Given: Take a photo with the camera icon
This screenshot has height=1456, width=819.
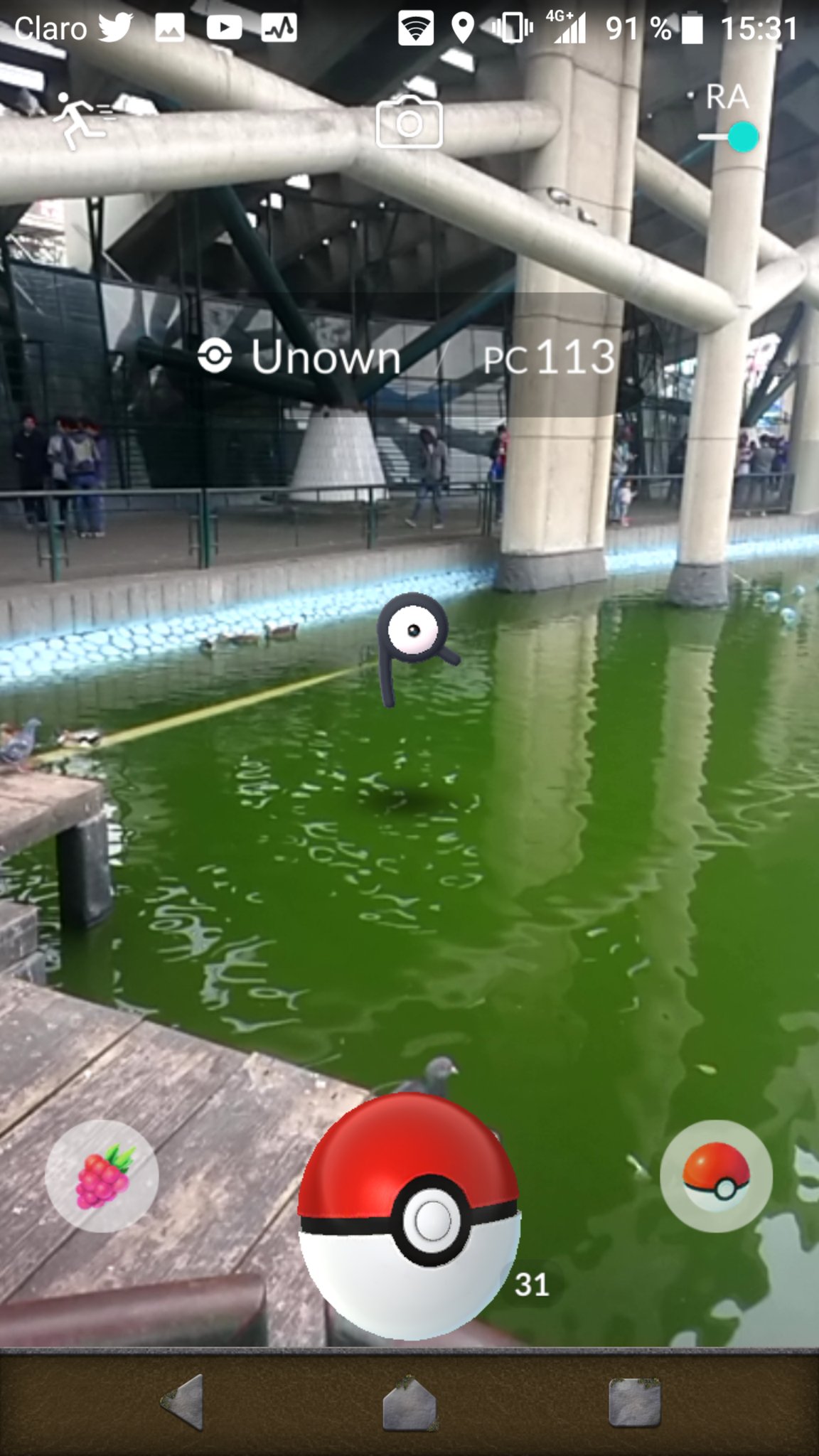Looking at the screenshot, I should point(409,122).
